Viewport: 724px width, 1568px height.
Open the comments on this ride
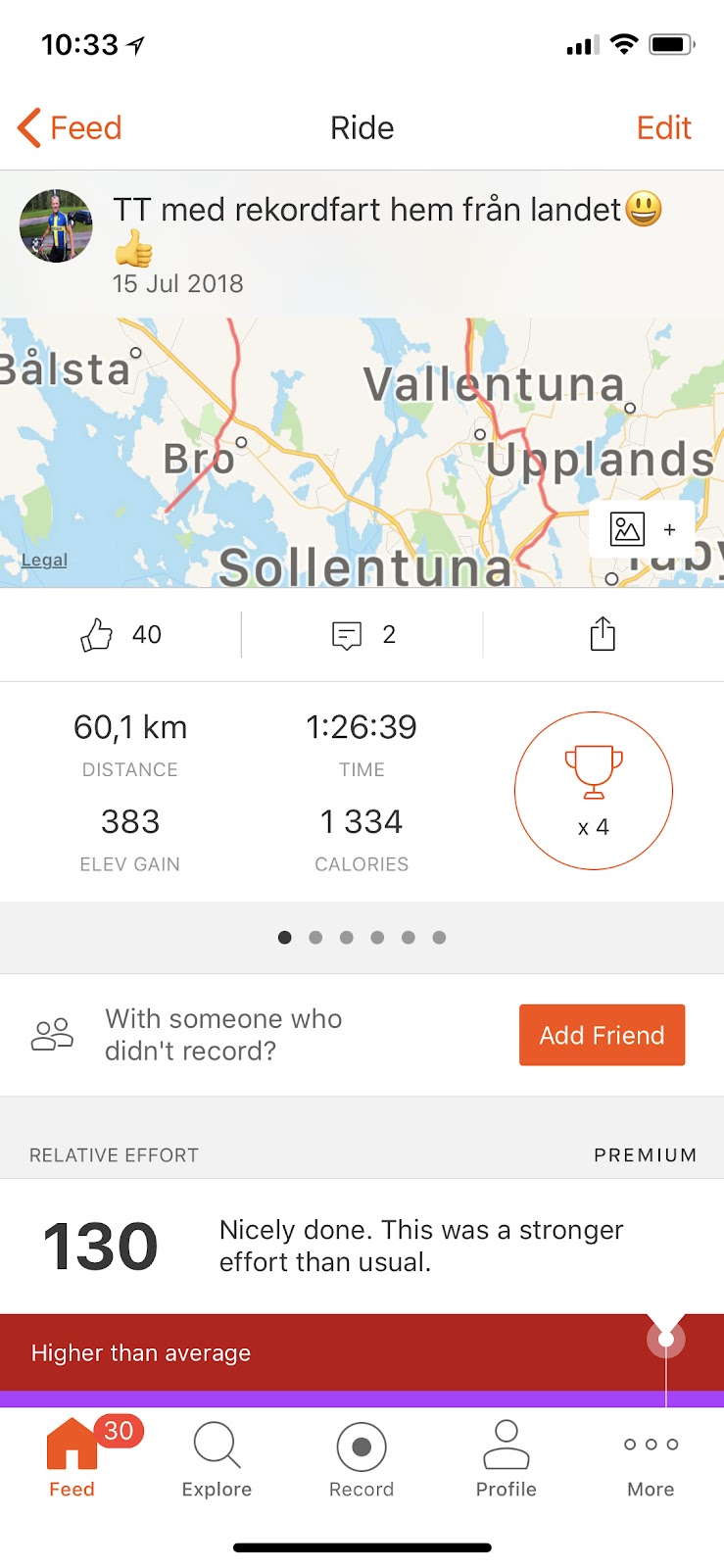pos(347,635)
